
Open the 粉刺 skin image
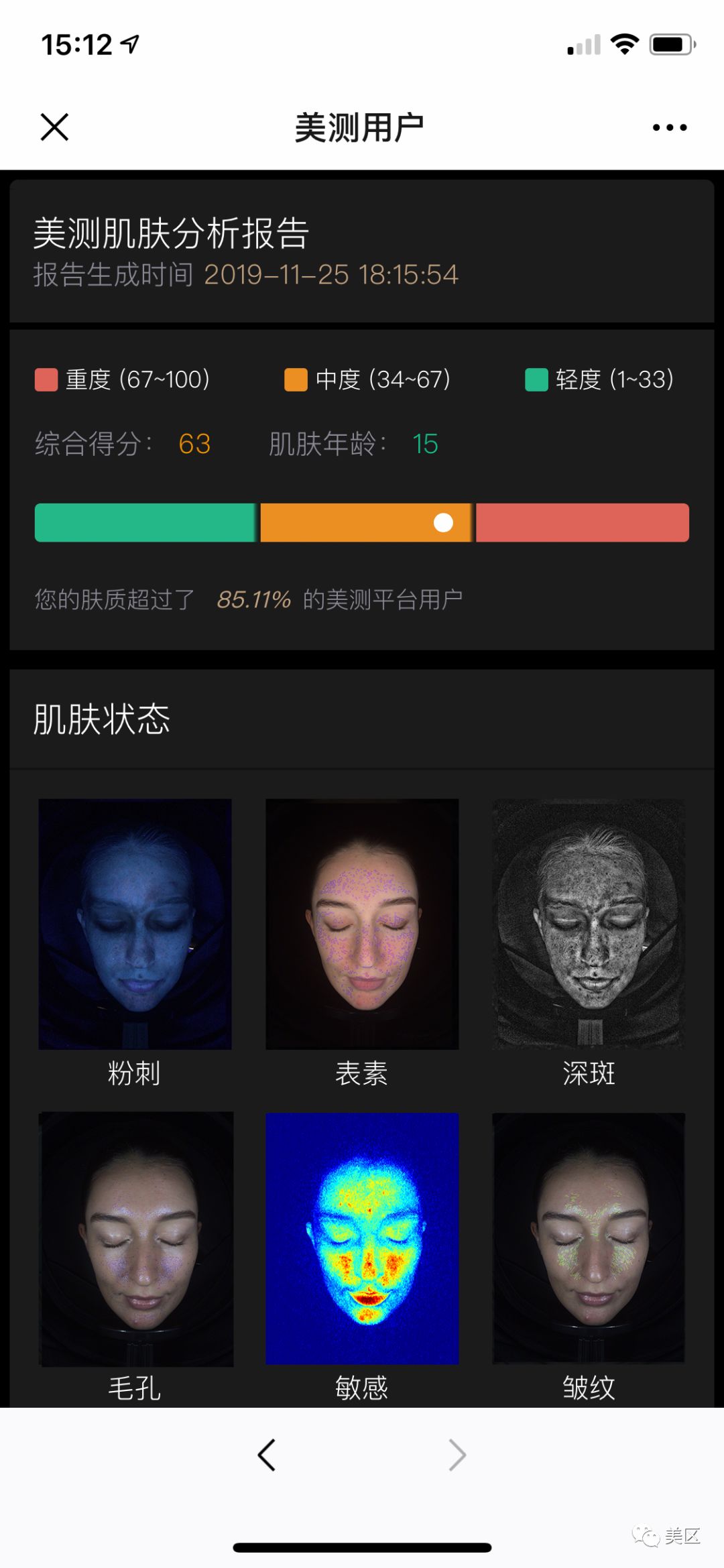pyautogui.click(x=135, y=924)
